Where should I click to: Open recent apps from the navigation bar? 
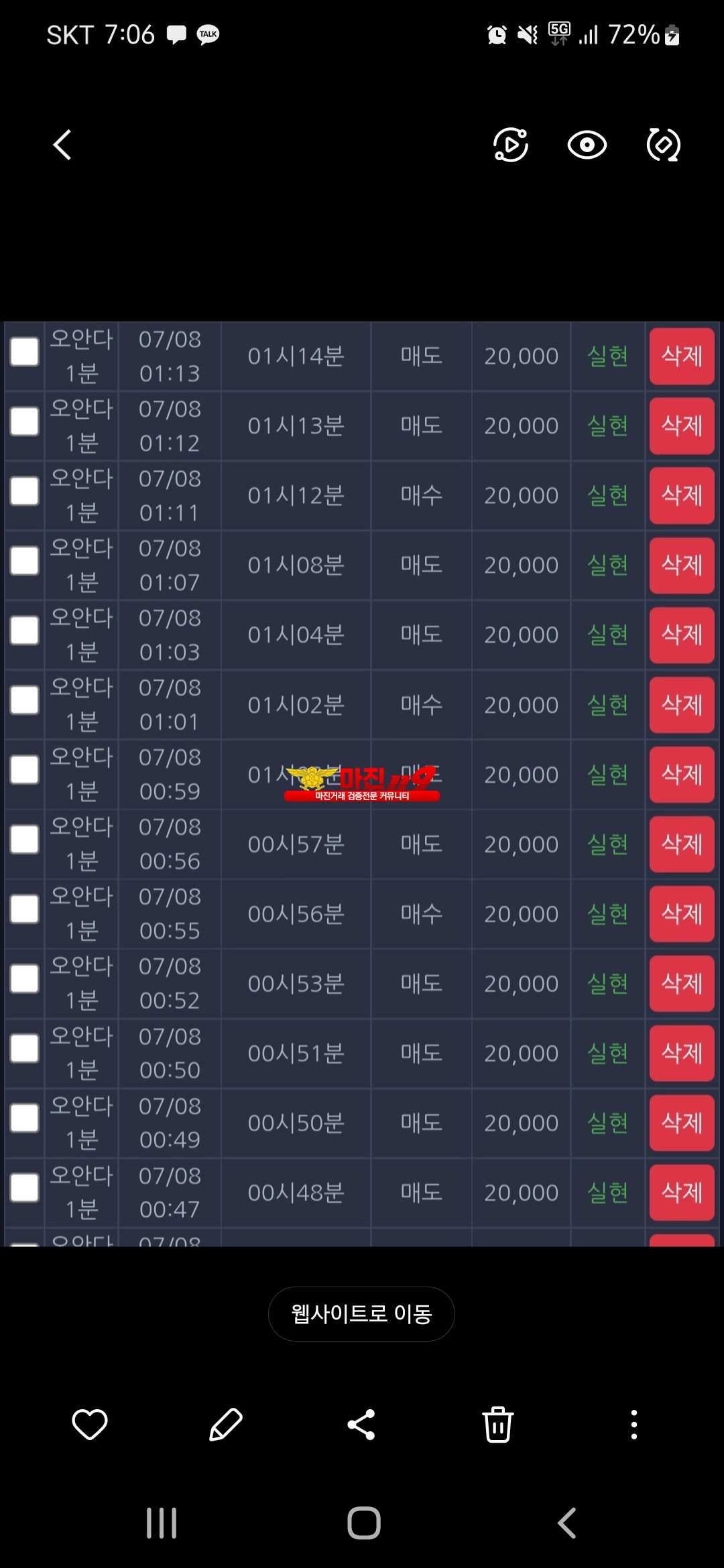click(162, 1523)
